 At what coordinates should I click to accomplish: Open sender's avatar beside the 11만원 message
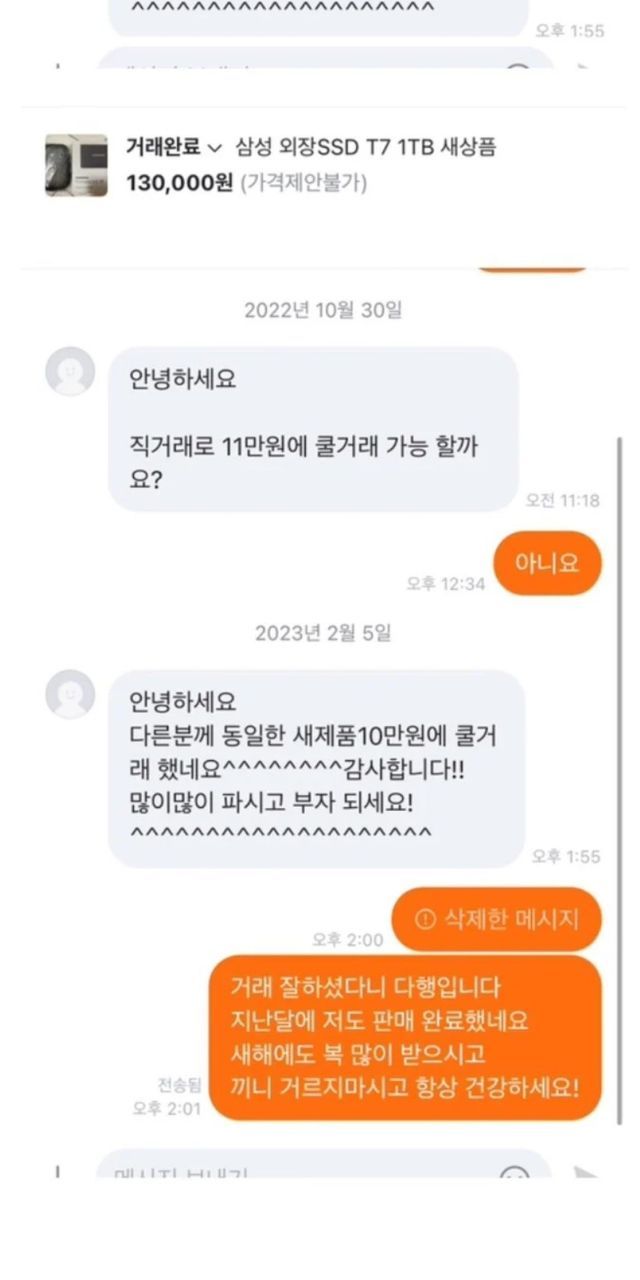tap(70, 372)
